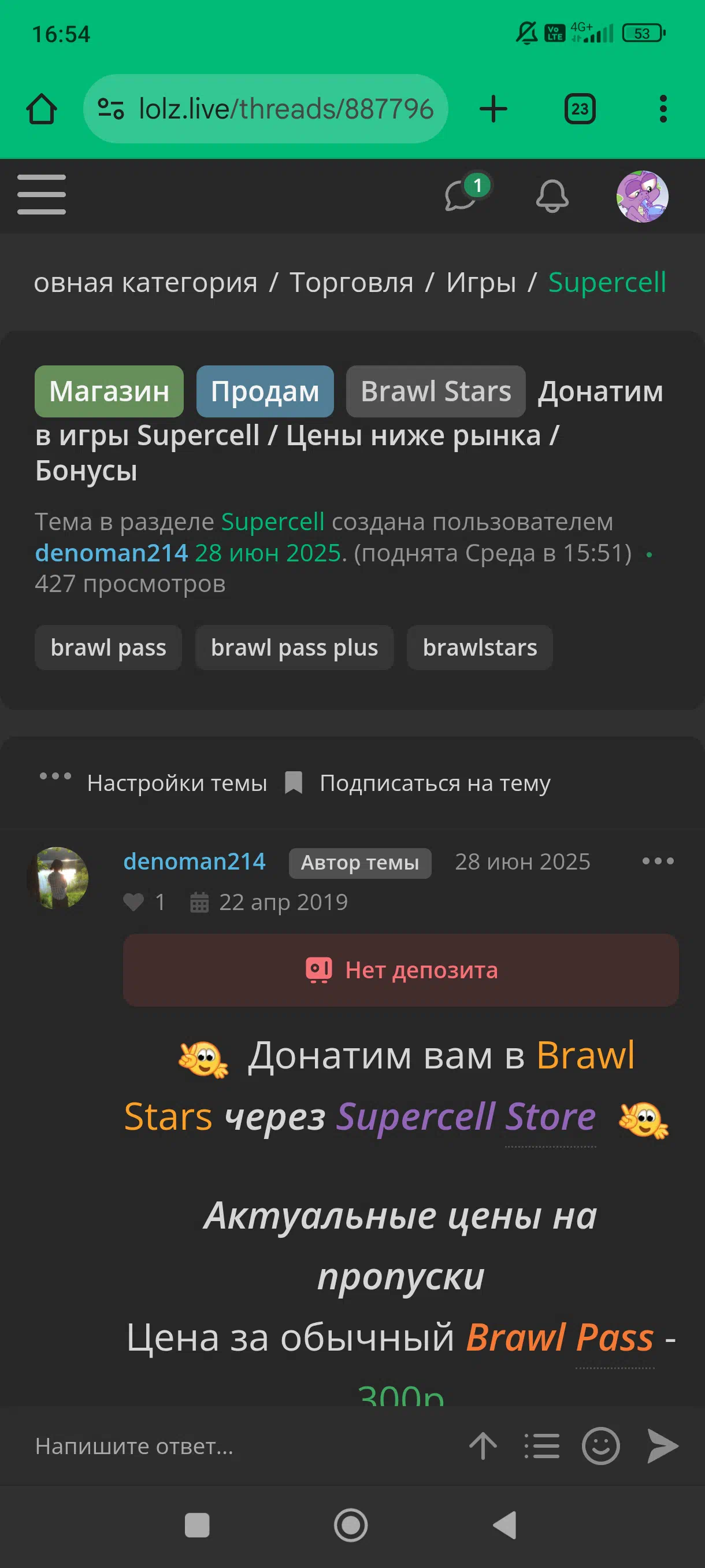Select the Магазин prefix tag
Image resolution: width=705 pixels, height=1568 pixels.
coord(109,391)
